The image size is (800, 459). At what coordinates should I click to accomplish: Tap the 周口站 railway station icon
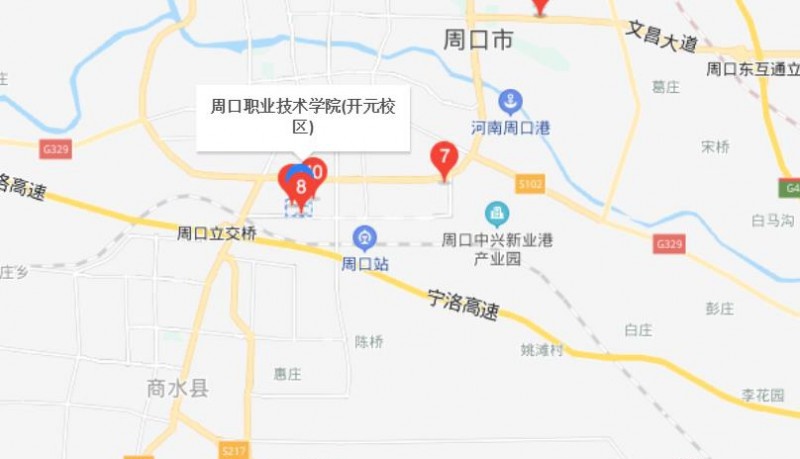click(x=365, y=238)
